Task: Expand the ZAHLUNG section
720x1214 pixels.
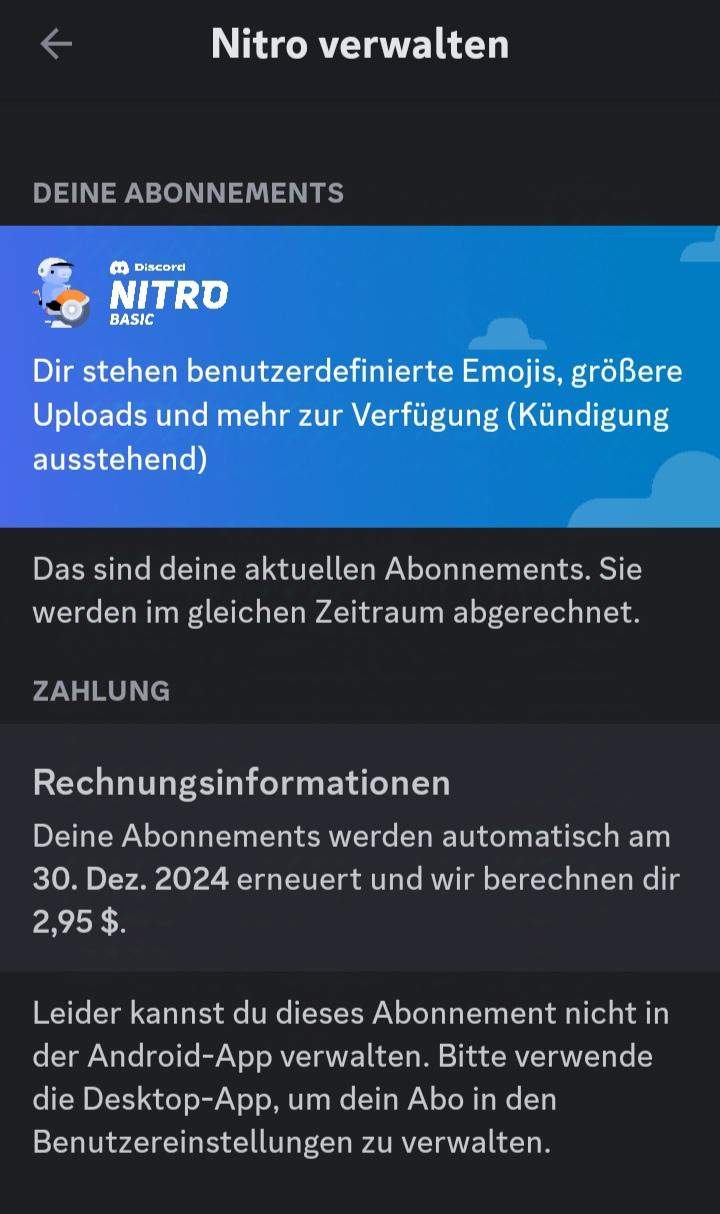Action: coord(98,691)
